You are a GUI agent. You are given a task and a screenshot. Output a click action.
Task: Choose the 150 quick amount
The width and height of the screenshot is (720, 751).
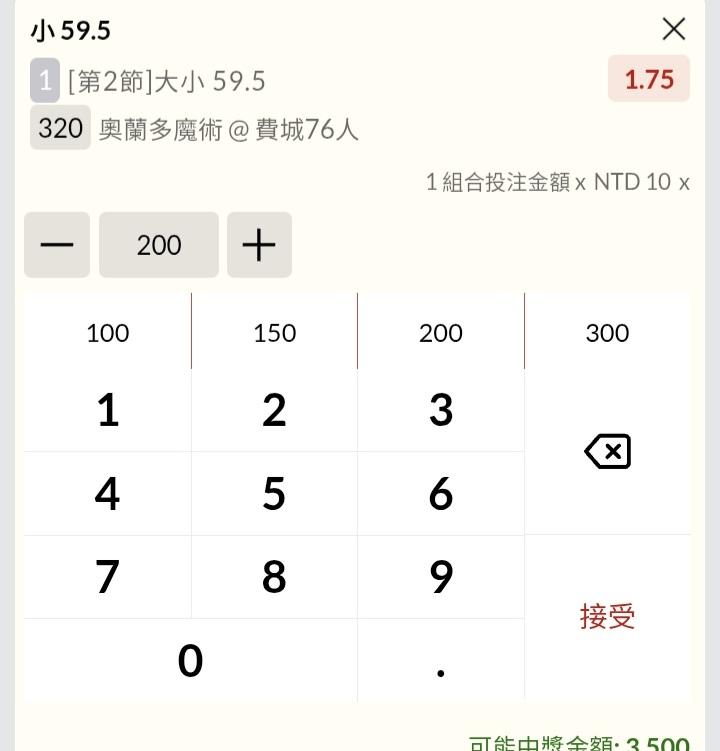274,333
